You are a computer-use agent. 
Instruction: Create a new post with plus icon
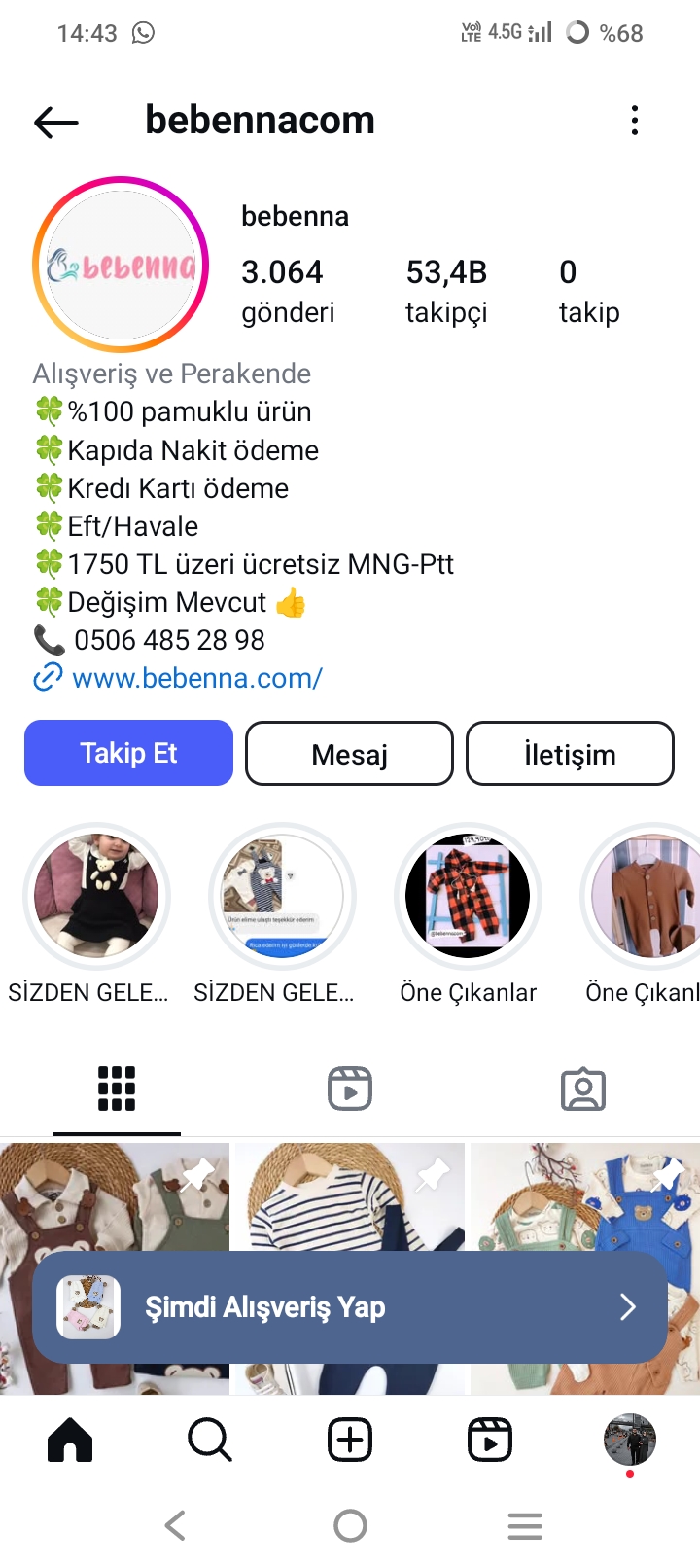(350, 1440)
